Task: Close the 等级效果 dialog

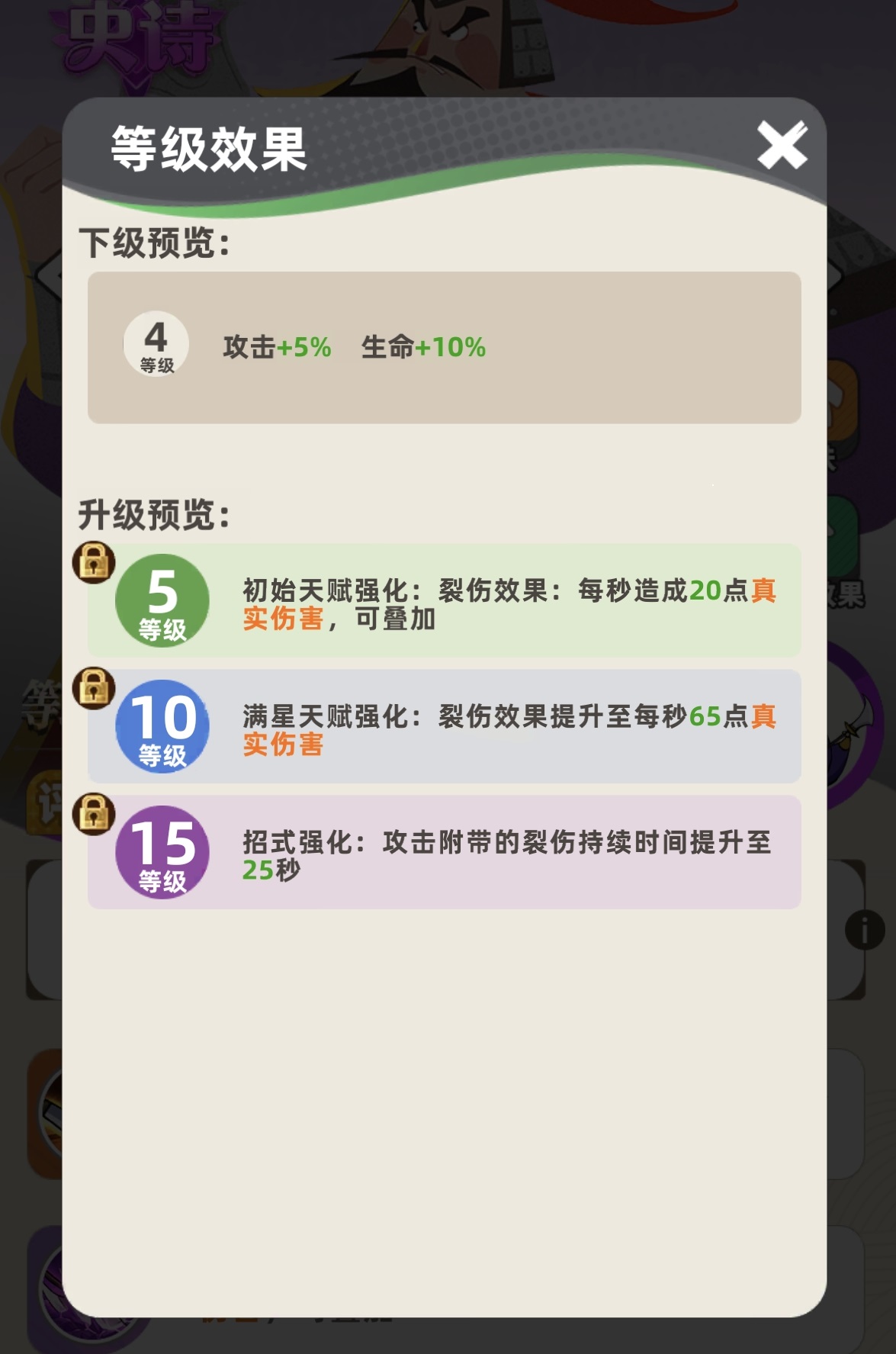Action: point(782,146)
